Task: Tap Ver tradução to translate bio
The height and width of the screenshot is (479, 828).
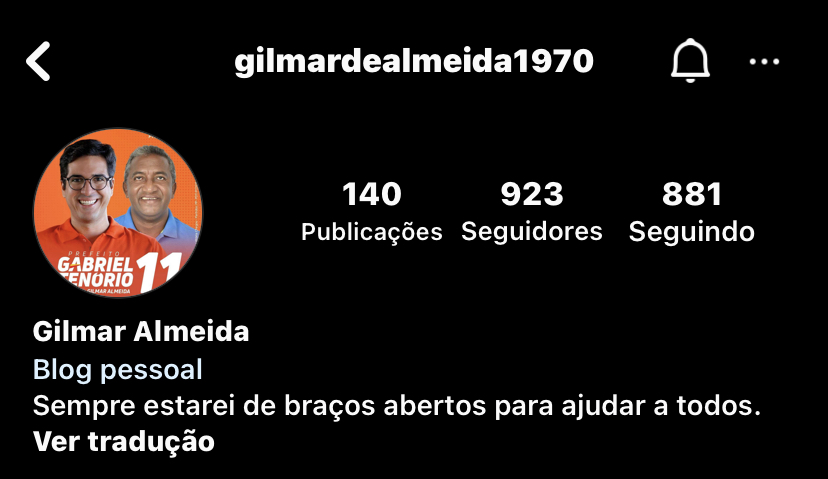Action: tap(124, 441)
